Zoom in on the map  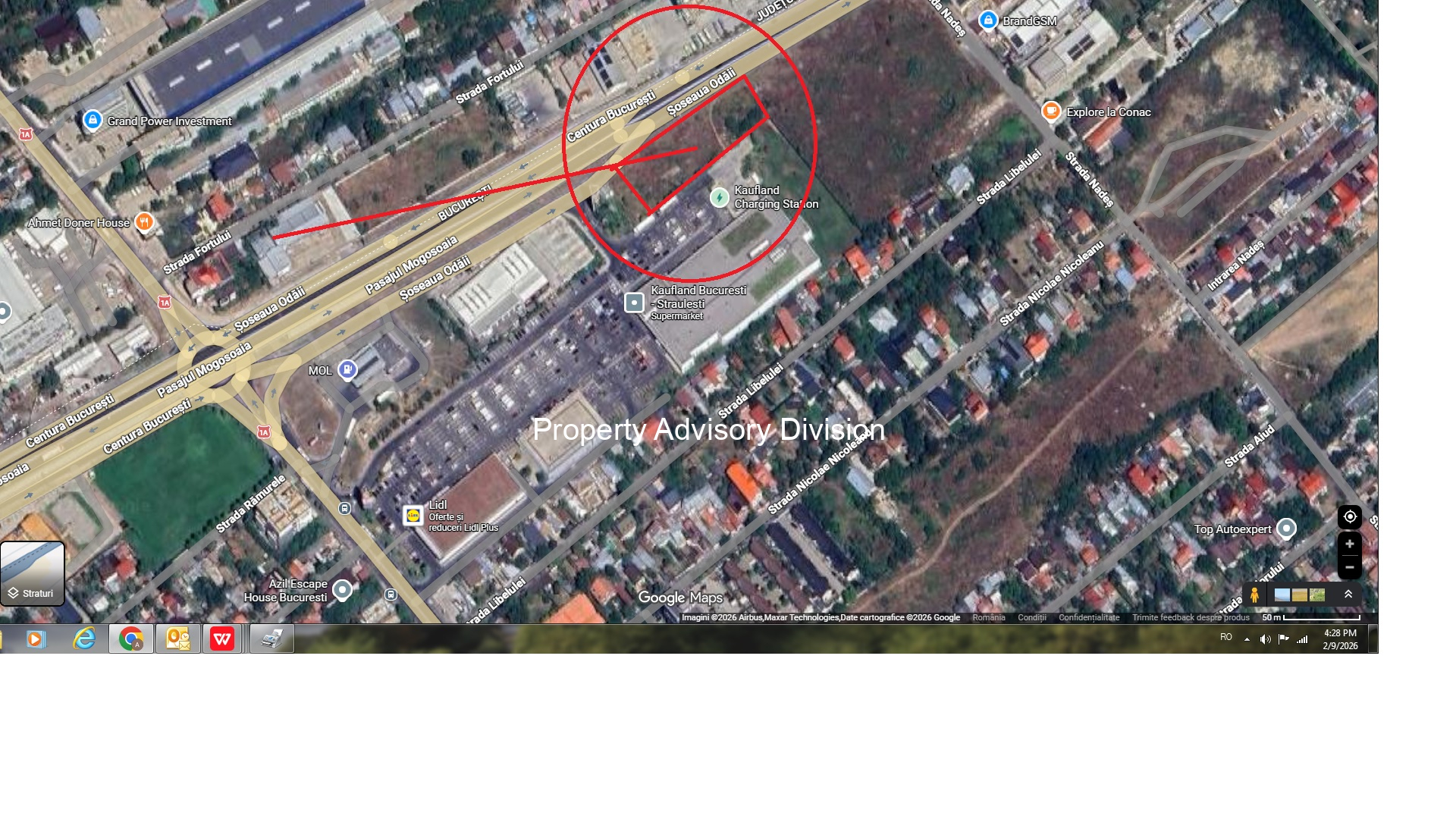(1349, 544)
